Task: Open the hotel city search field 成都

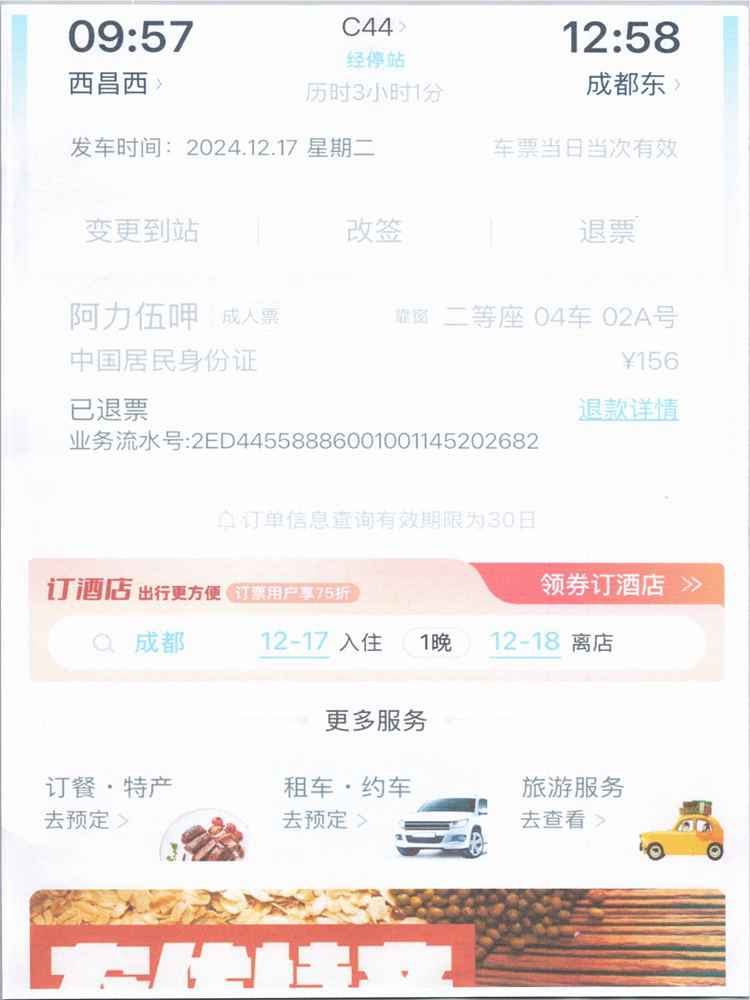Action: pyautogui.click(x=159, y=643)
